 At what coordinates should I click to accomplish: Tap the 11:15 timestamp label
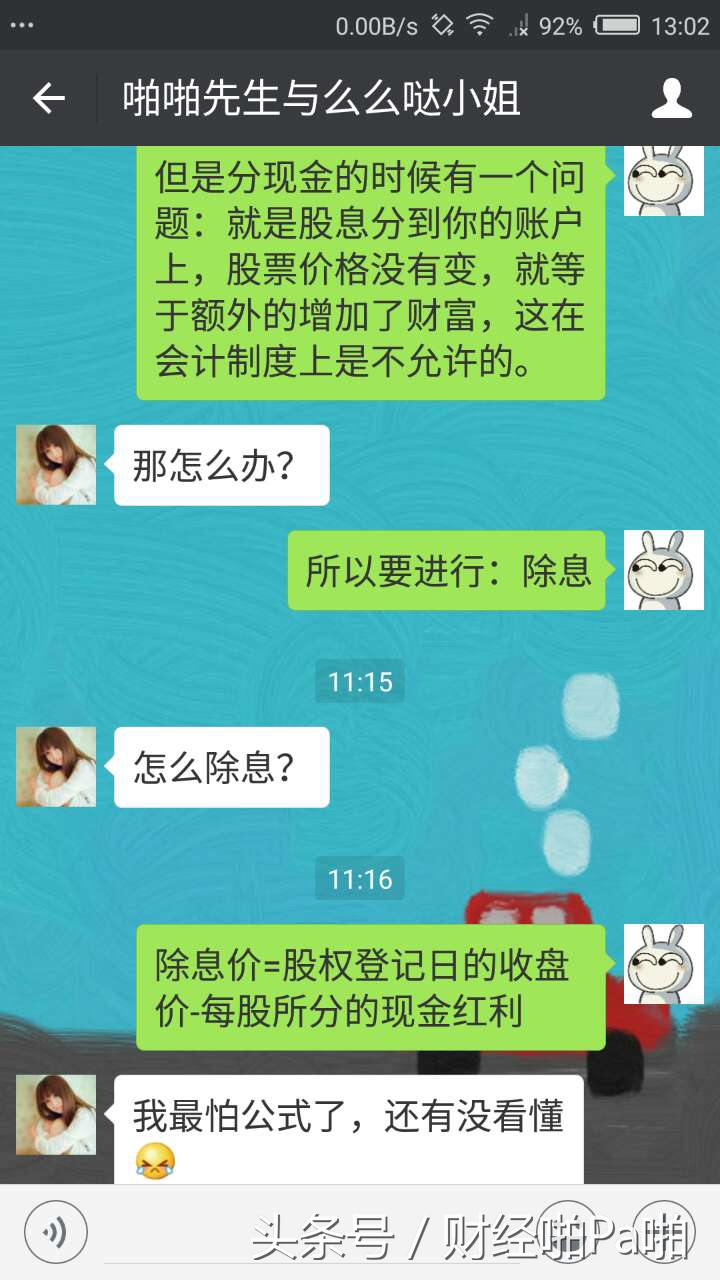coord(359,681)
